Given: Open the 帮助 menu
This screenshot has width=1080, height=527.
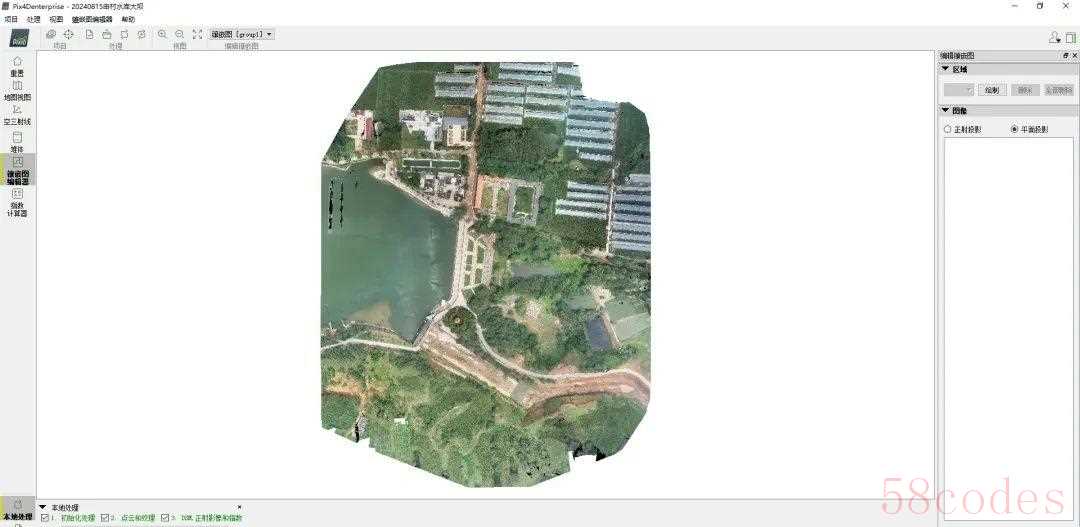Looking at the screenshot, I should click(128, 19).
